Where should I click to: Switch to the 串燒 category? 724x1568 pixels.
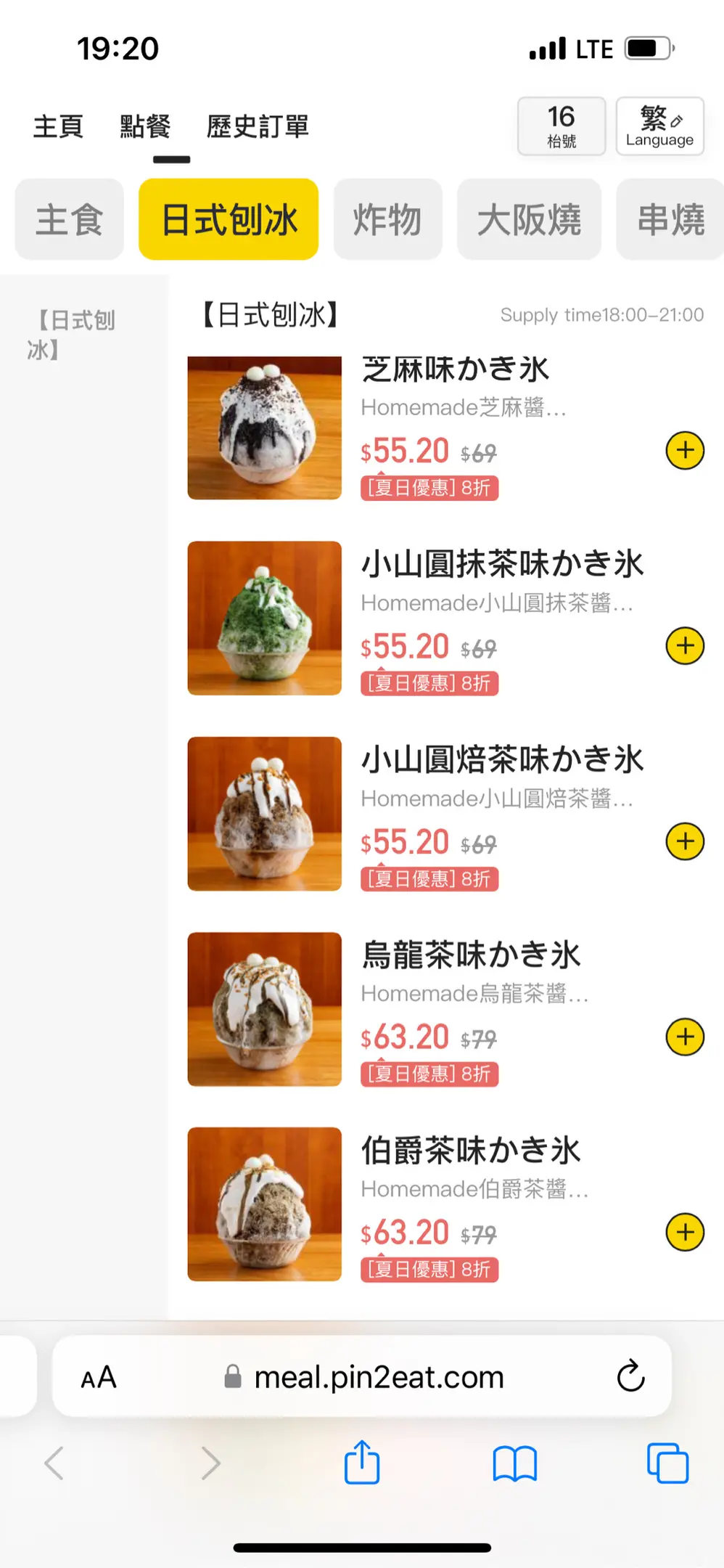pyautogui.click(x=670, y=219)
